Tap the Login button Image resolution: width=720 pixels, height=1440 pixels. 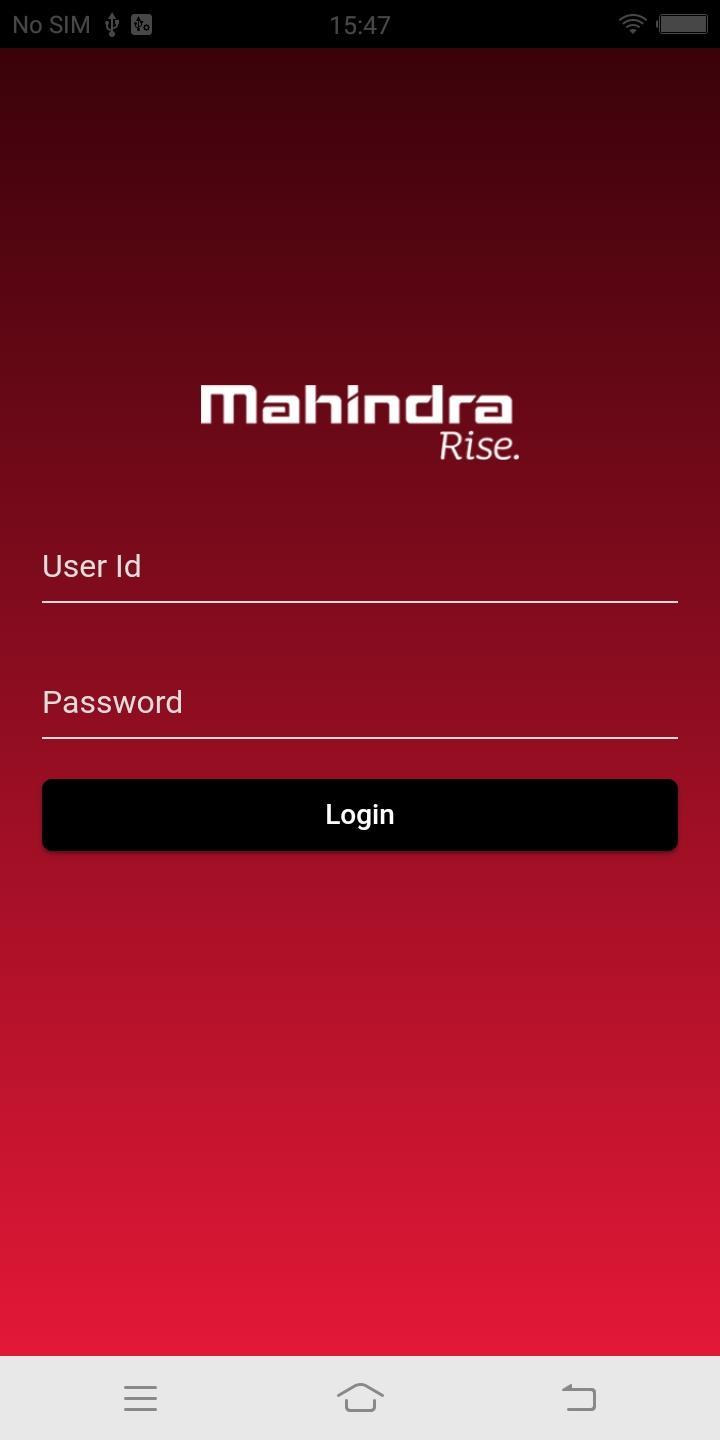tap(360, 815)
